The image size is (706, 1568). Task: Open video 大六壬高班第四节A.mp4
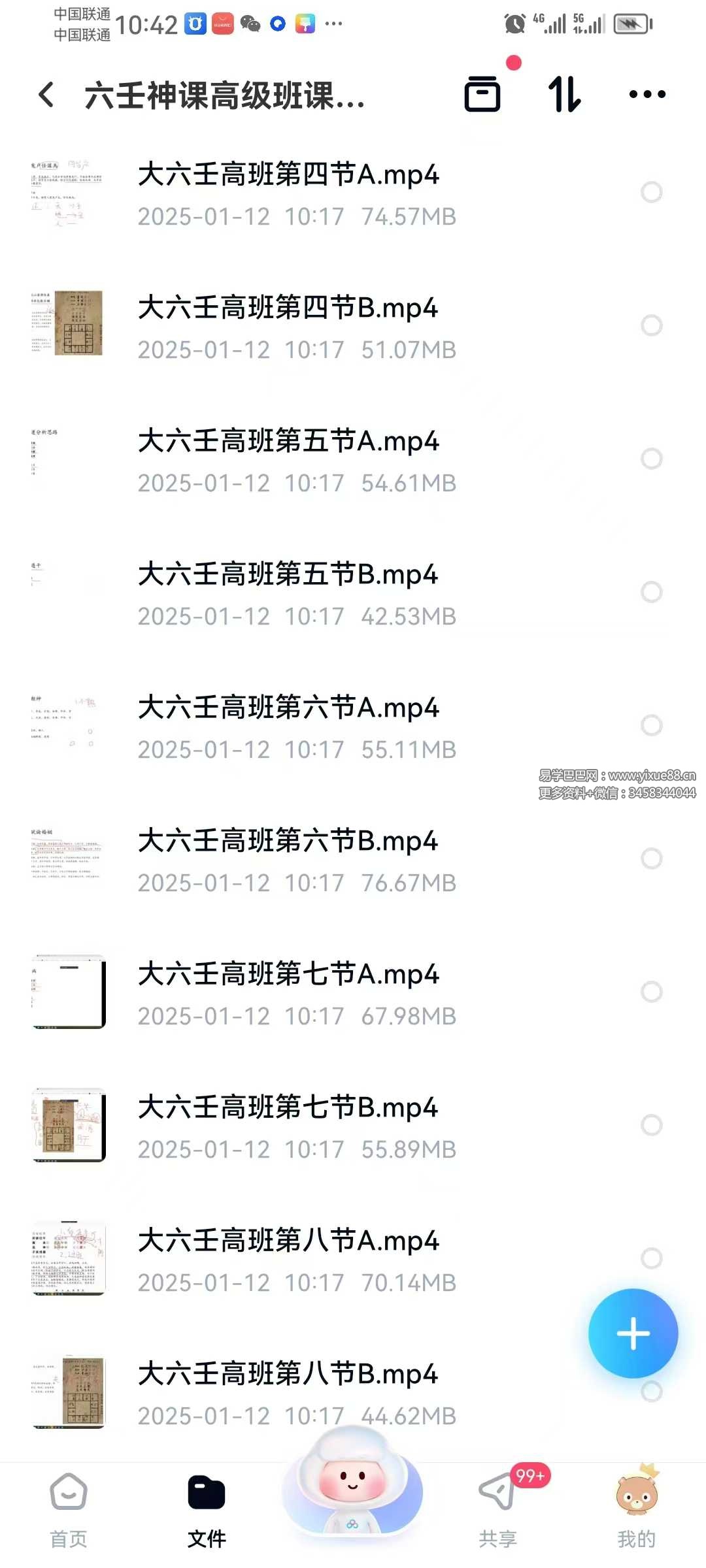tap(288, 175)
